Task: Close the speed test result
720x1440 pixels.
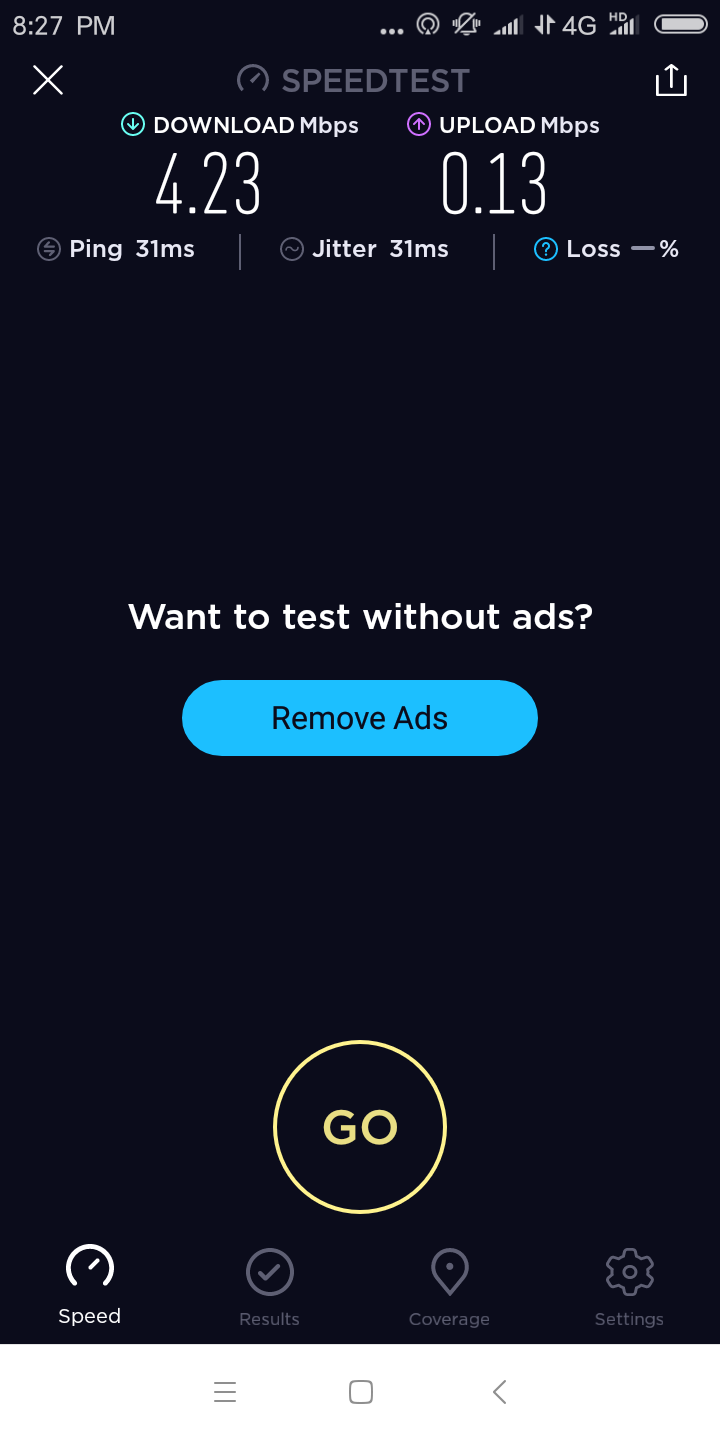Action: point(48,80)
